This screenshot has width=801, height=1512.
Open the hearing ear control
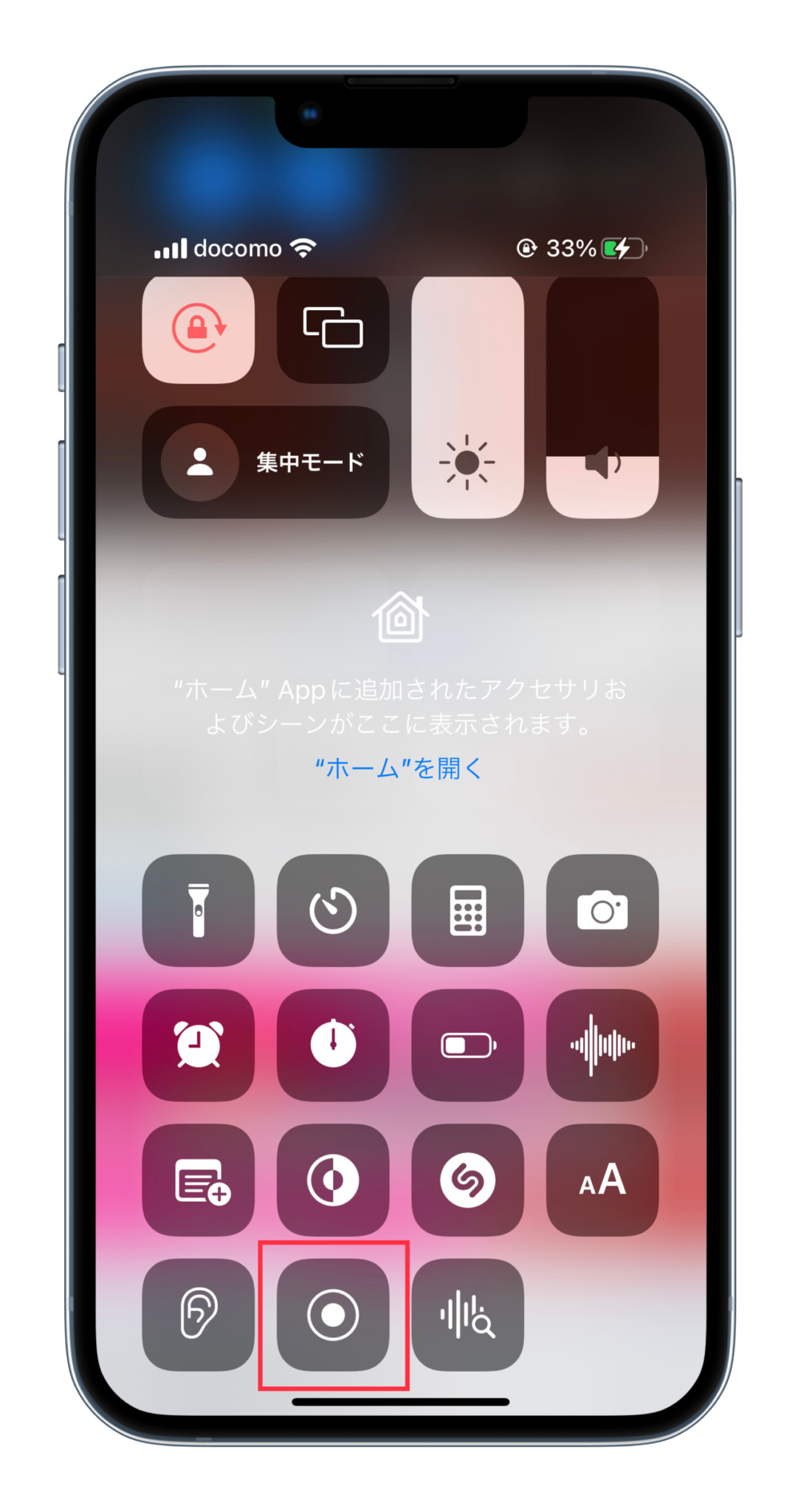pyautogui.click(x=198, y=1314)
